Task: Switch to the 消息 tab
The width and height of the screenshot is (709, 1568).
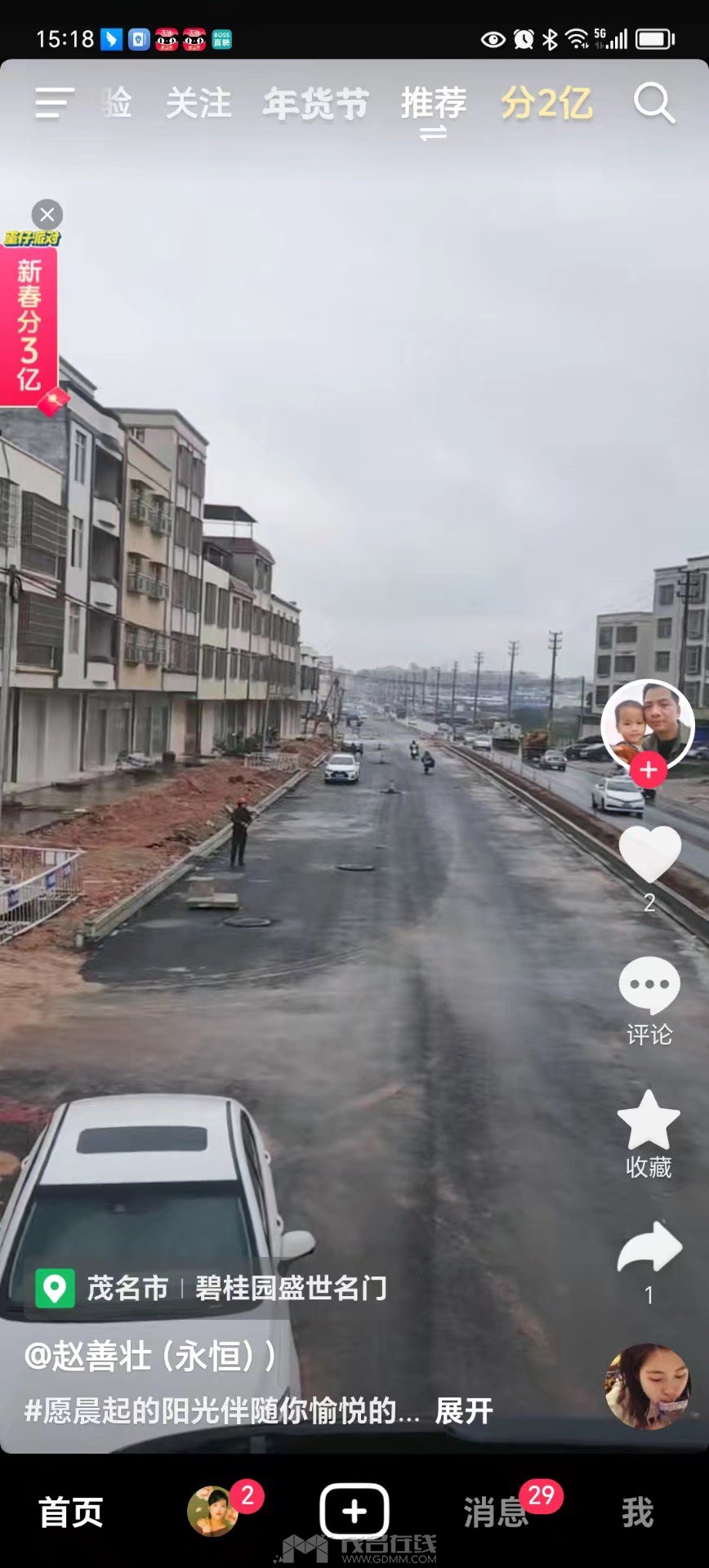Action: pos(494,1512)
